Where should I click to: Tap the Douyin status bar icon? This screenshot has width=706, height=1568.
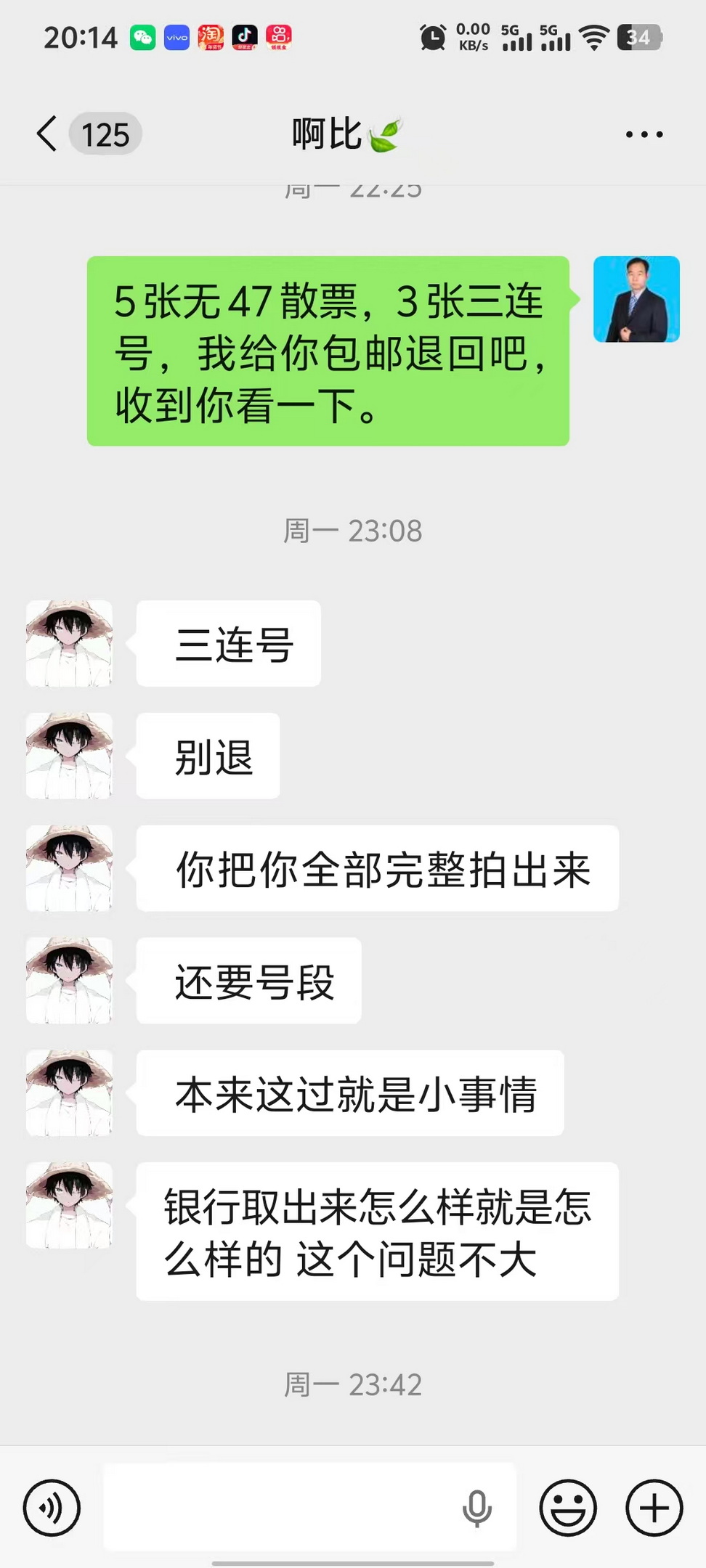245,36
